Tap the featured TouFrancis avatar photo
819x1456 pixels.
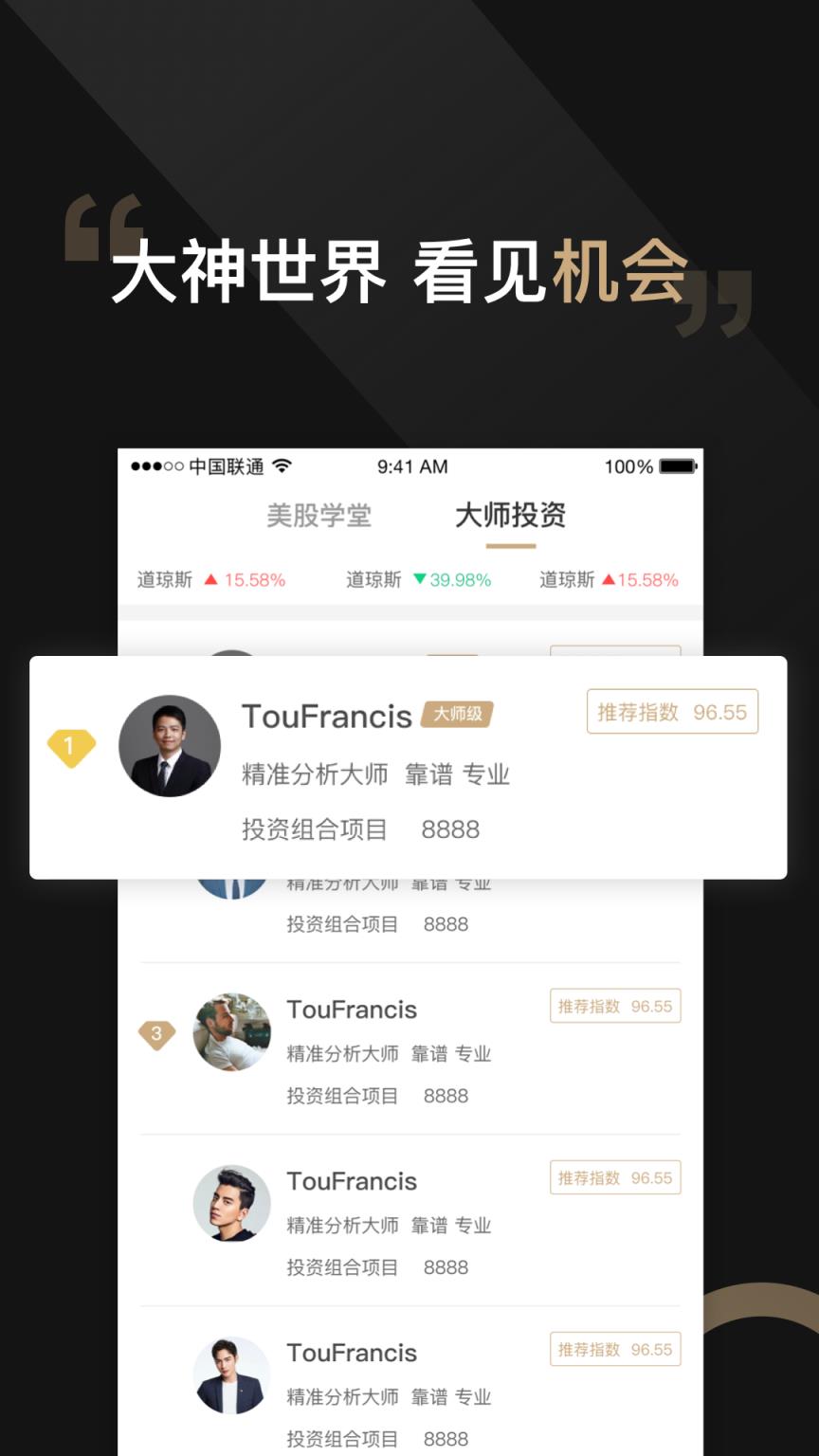coord(171,746)
